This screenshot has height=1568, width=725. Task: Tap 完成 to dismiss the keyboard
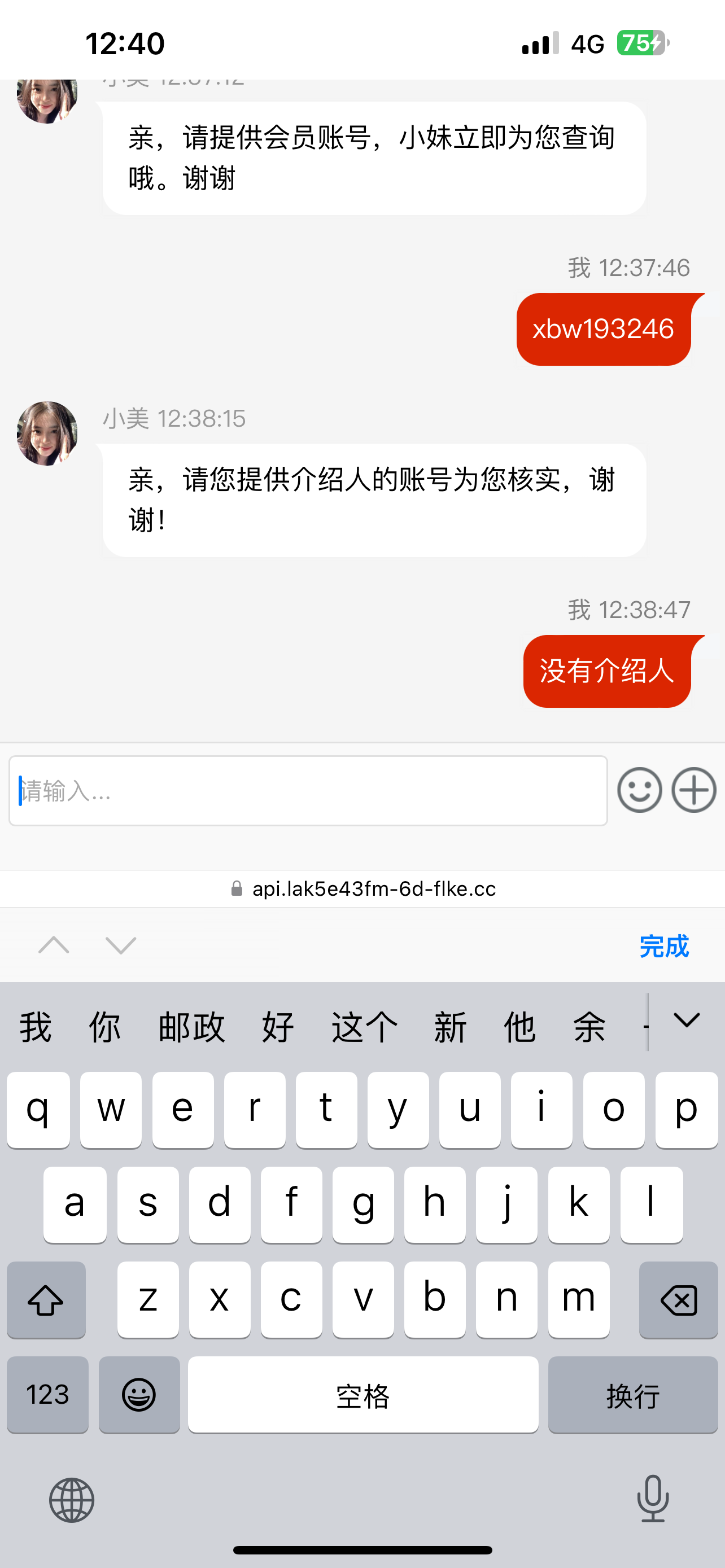663,947
